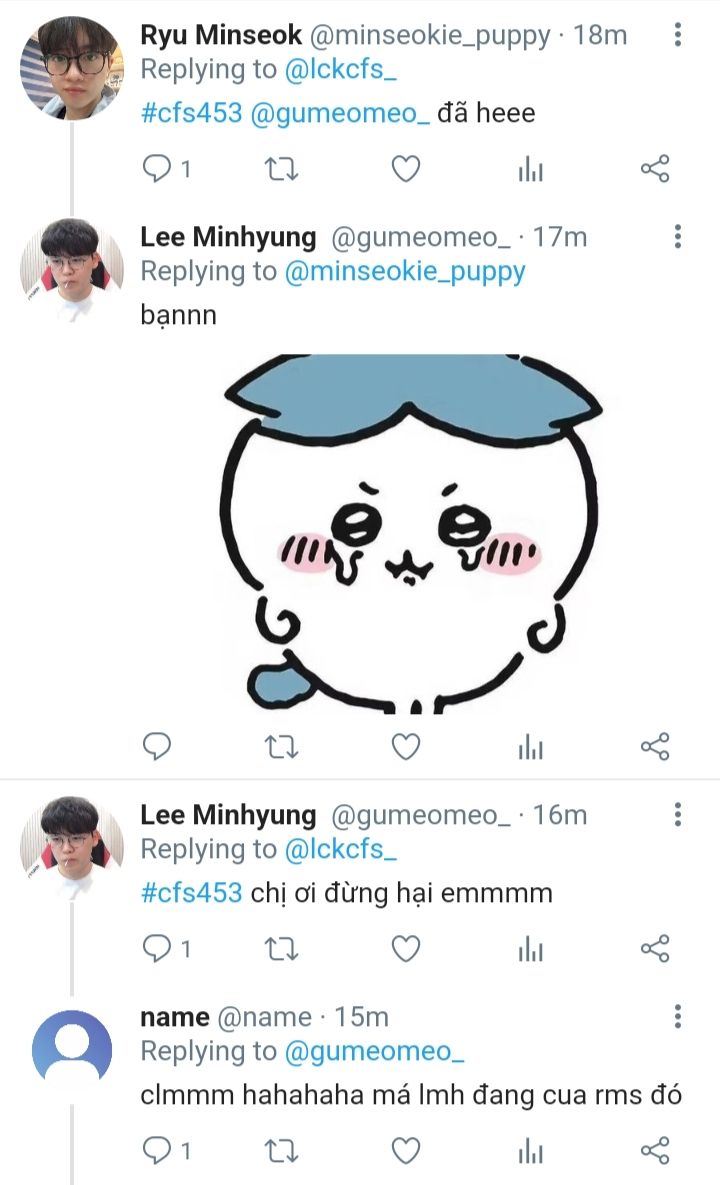
Task: Like Ryu Minseok's tweet
Action: pyautogui.click(x=405, y=170)
